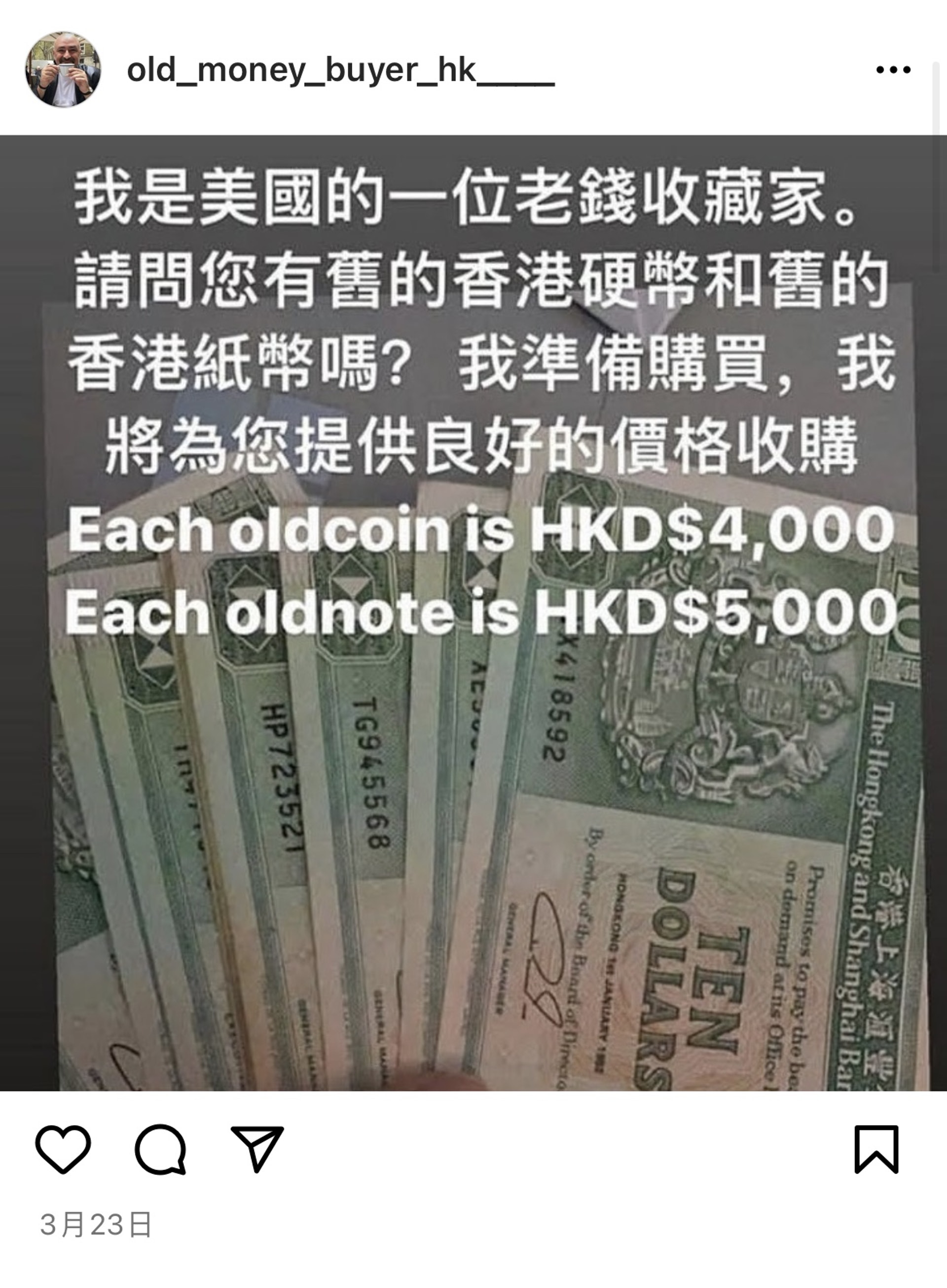Click the profile avatar of old_money_buyer_hk
The height and width of the screenshot is (1288, 947).
pos(64,68)
